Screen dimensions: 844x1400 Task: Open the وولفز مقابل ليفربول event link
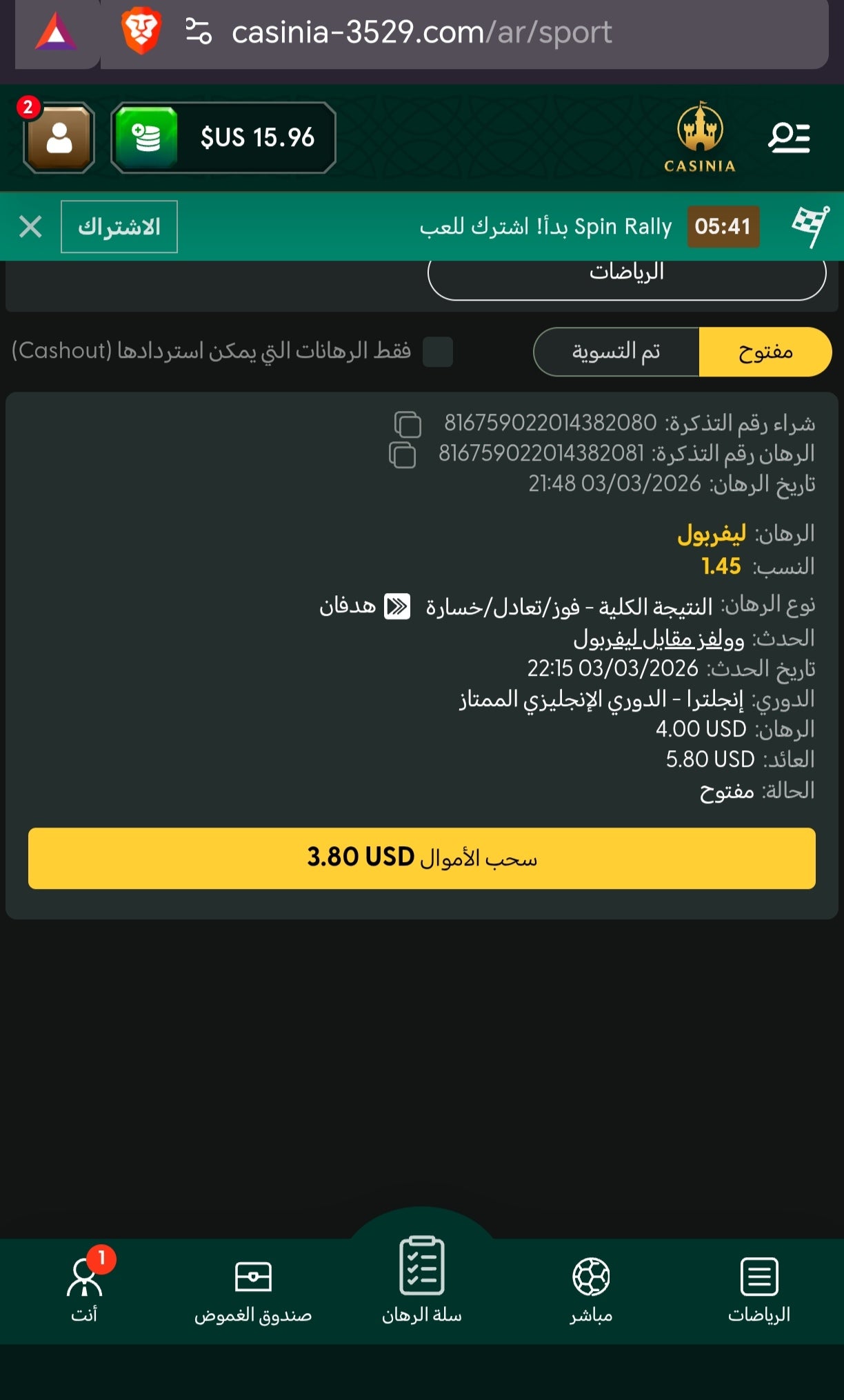click(659, 639)
